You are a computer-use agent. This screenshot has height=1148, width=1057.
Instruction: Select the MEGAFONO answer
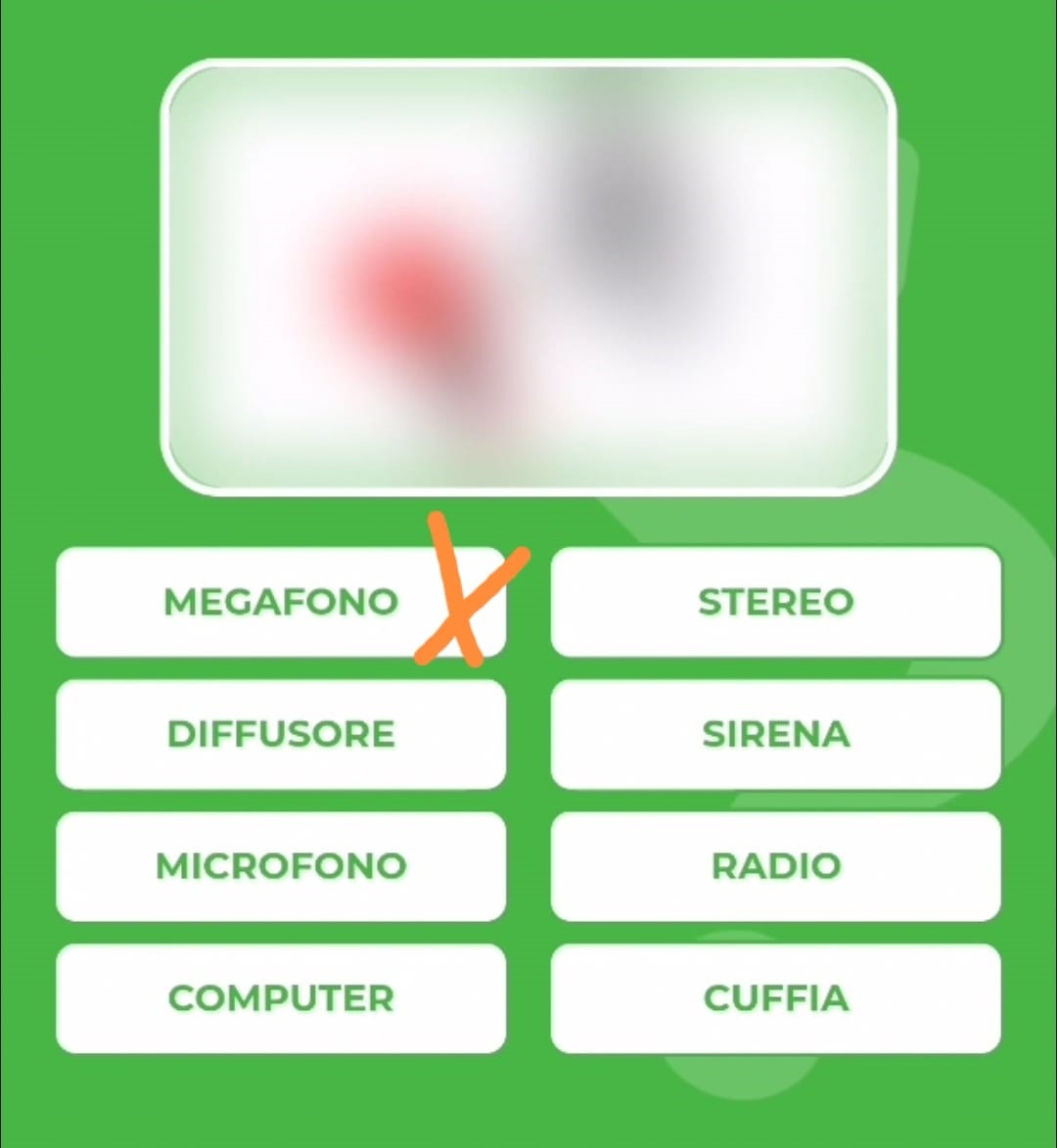click(281, 601)
